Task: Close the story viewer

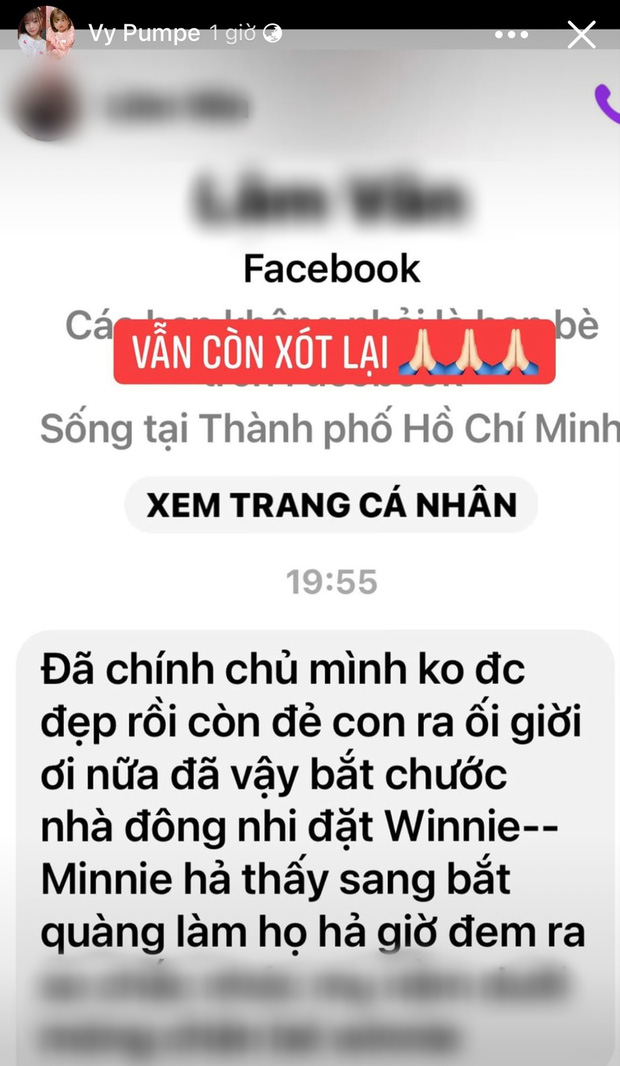Action: [581, 34]
